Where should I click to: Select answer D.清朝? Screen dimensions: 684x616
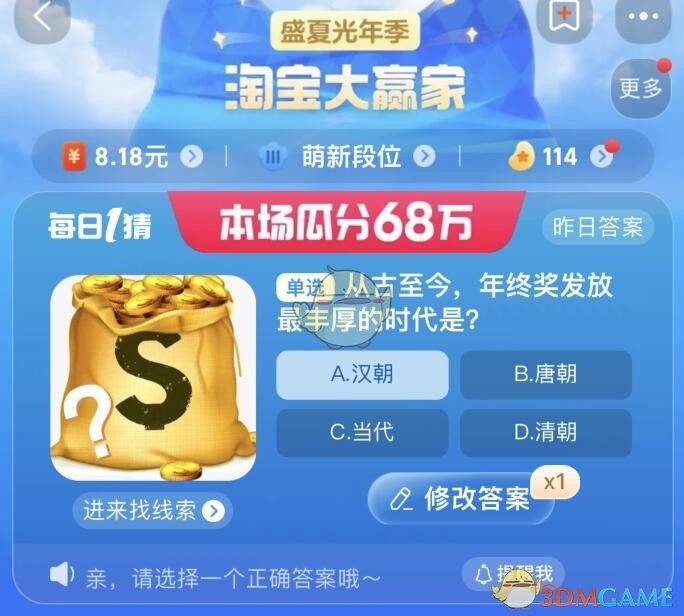pos(546,432)
